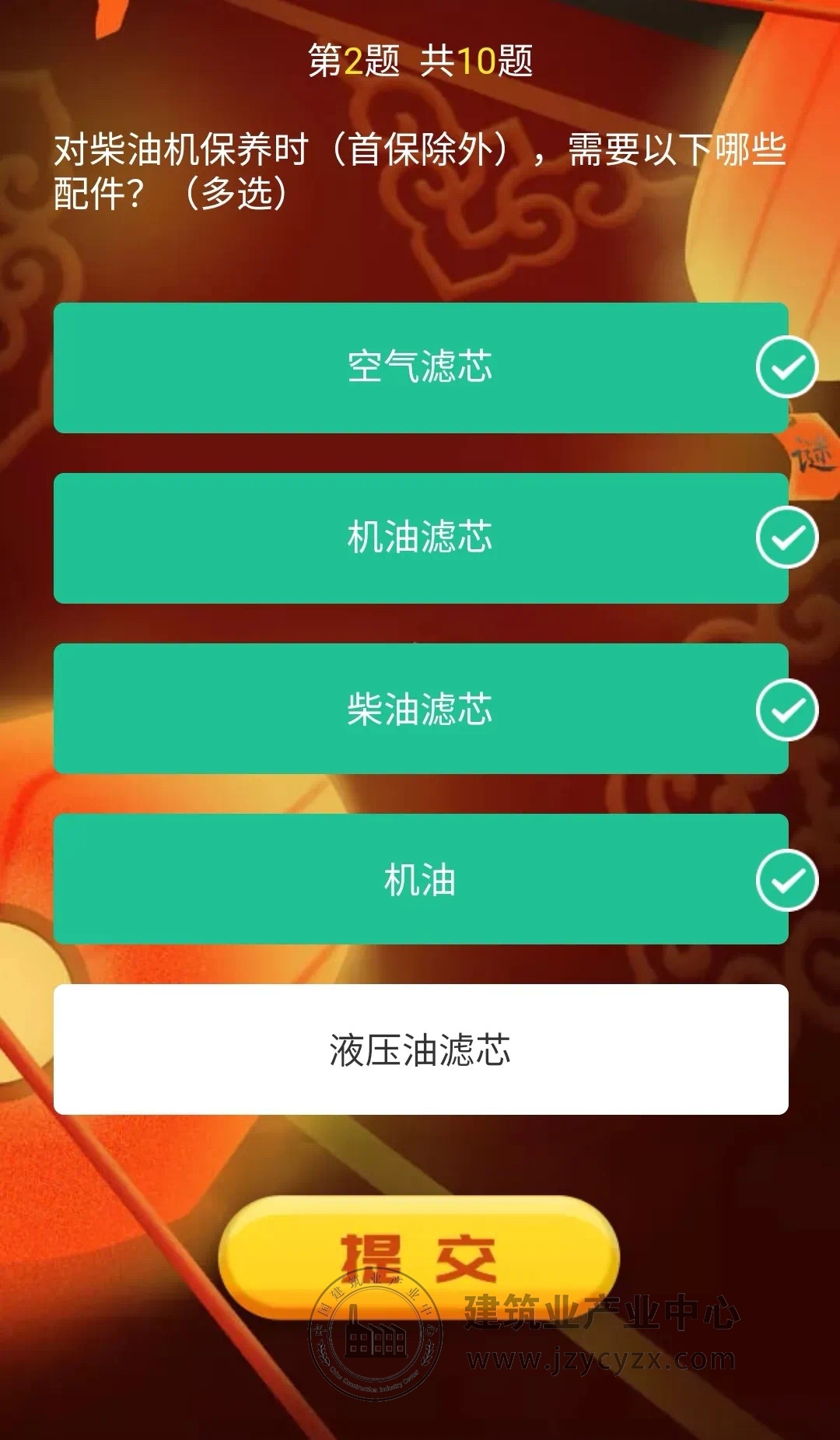Screen dimensions: 840x1440
Task: Uncheck the 机油滤芯 answer option
Action: point(420,538)
